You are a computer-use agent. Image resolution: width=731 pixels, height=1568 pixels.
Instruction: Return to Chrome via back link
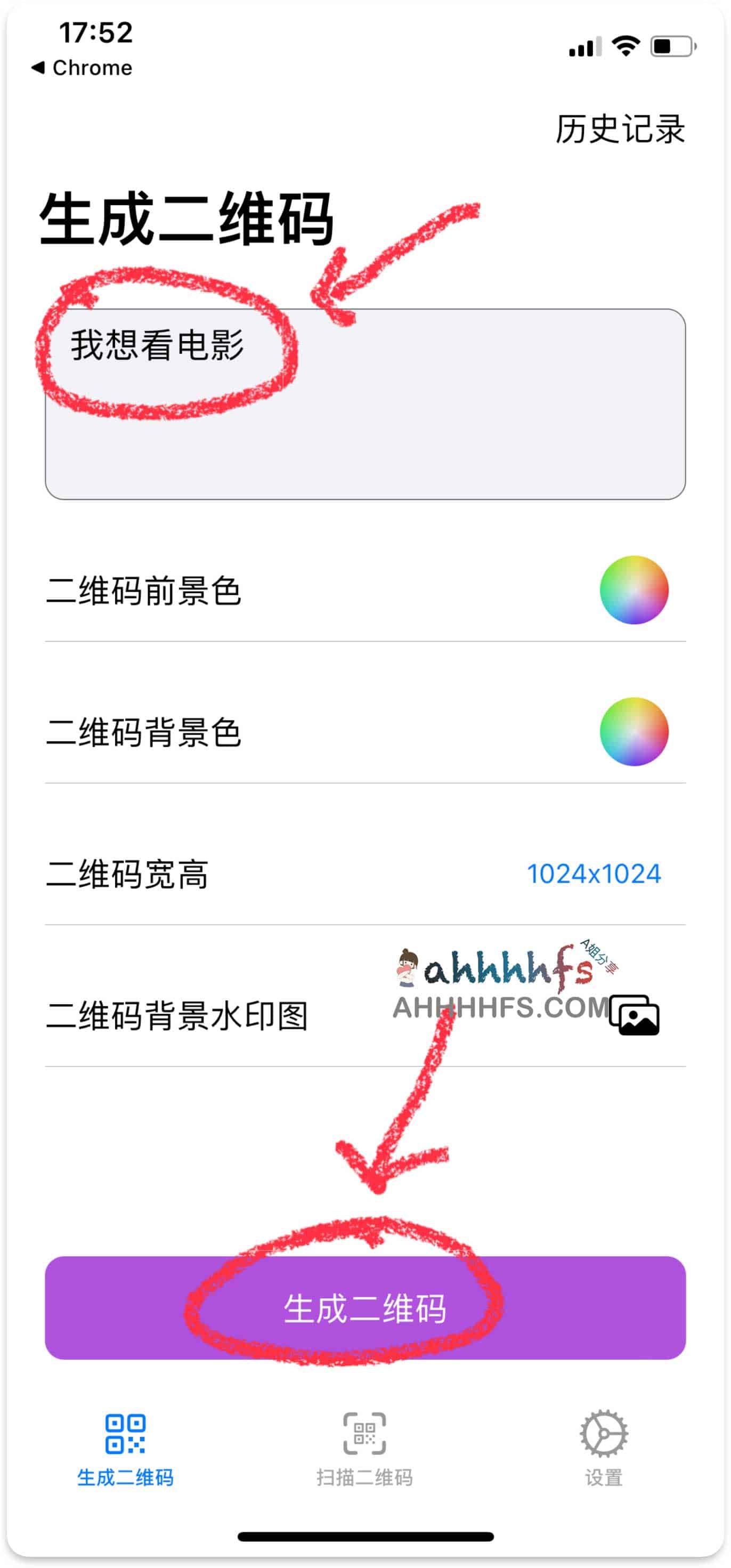tap(82, 68)
